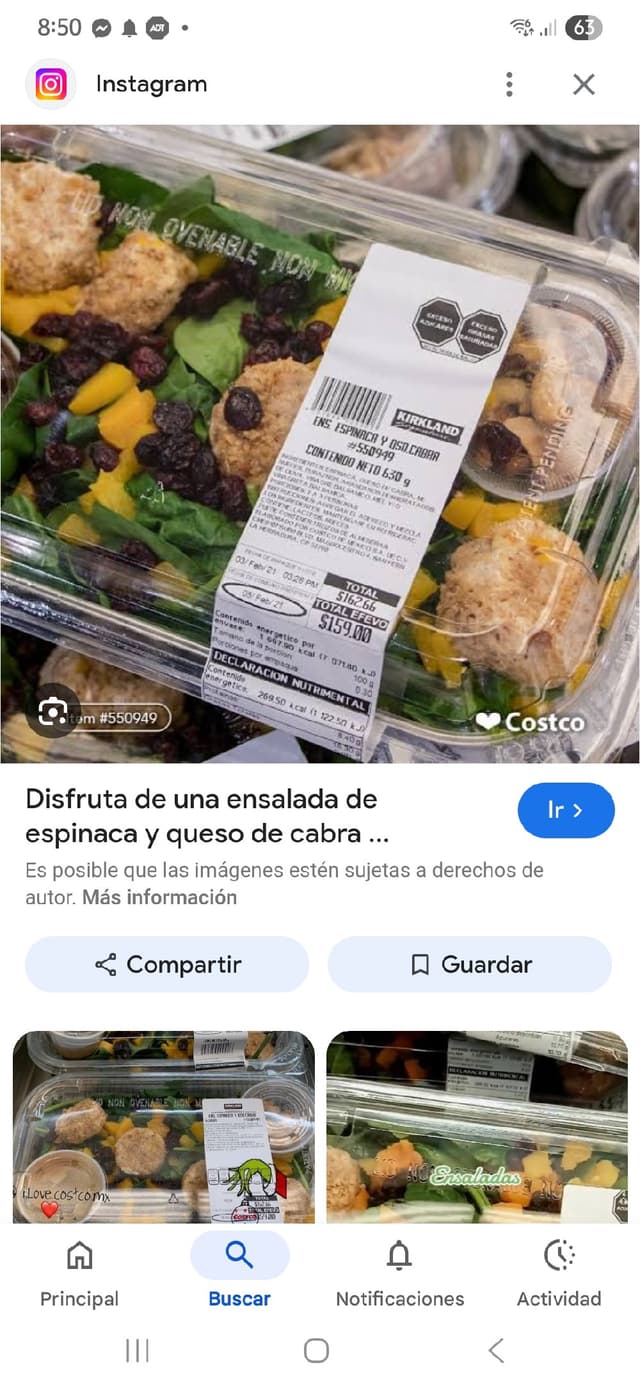Go to the Notificaciones tab

[399, 1271]
